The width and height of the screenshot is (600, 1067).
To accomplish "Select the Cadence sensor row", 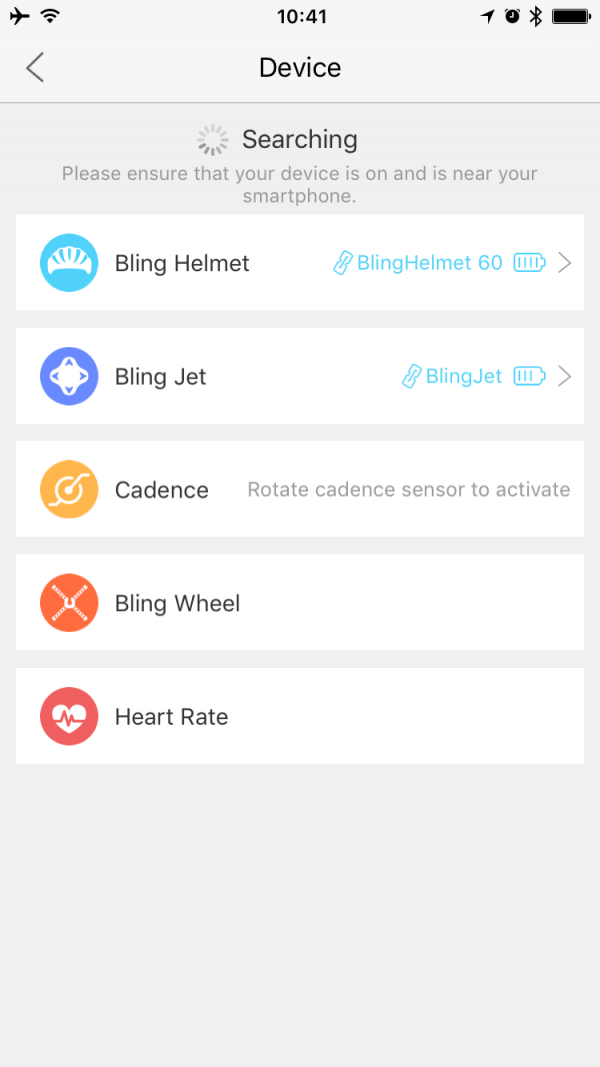I will point(300,489).
